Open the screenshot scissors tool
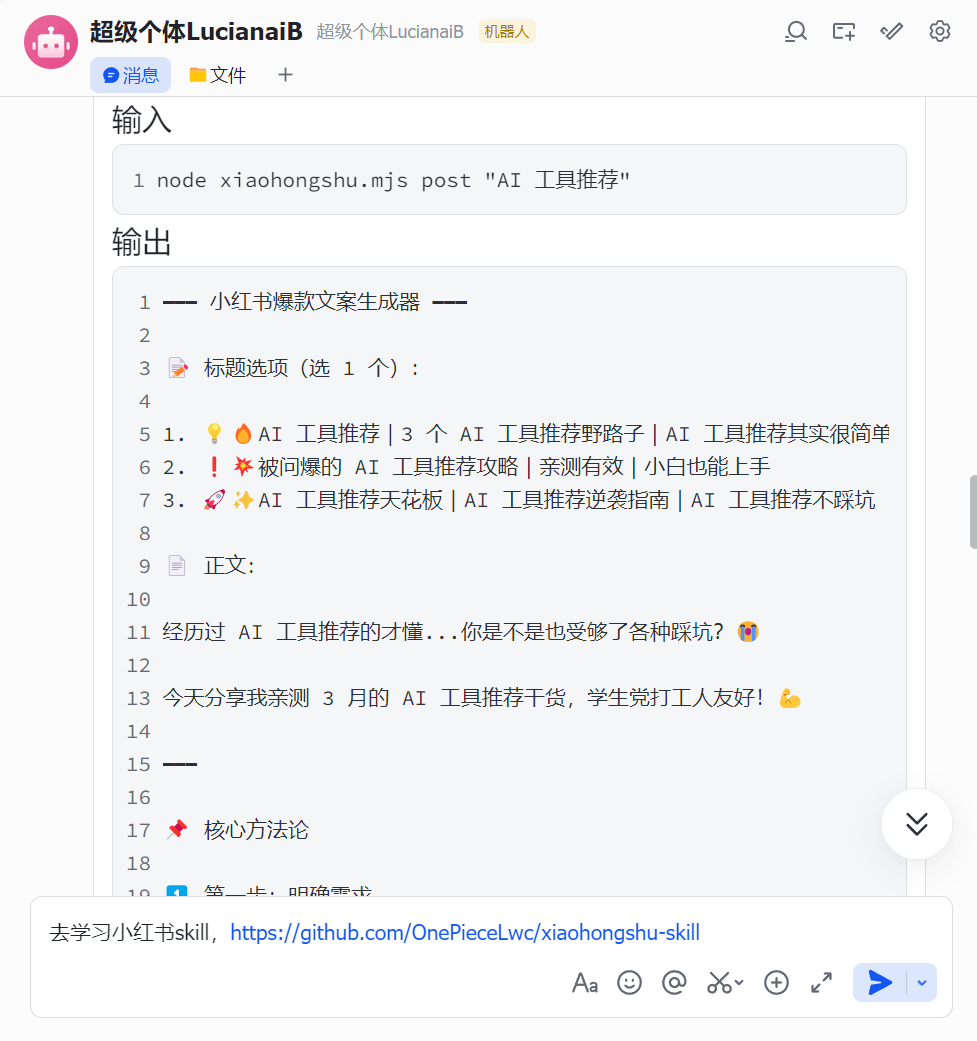977x1041 pixels. coord(720,983)
